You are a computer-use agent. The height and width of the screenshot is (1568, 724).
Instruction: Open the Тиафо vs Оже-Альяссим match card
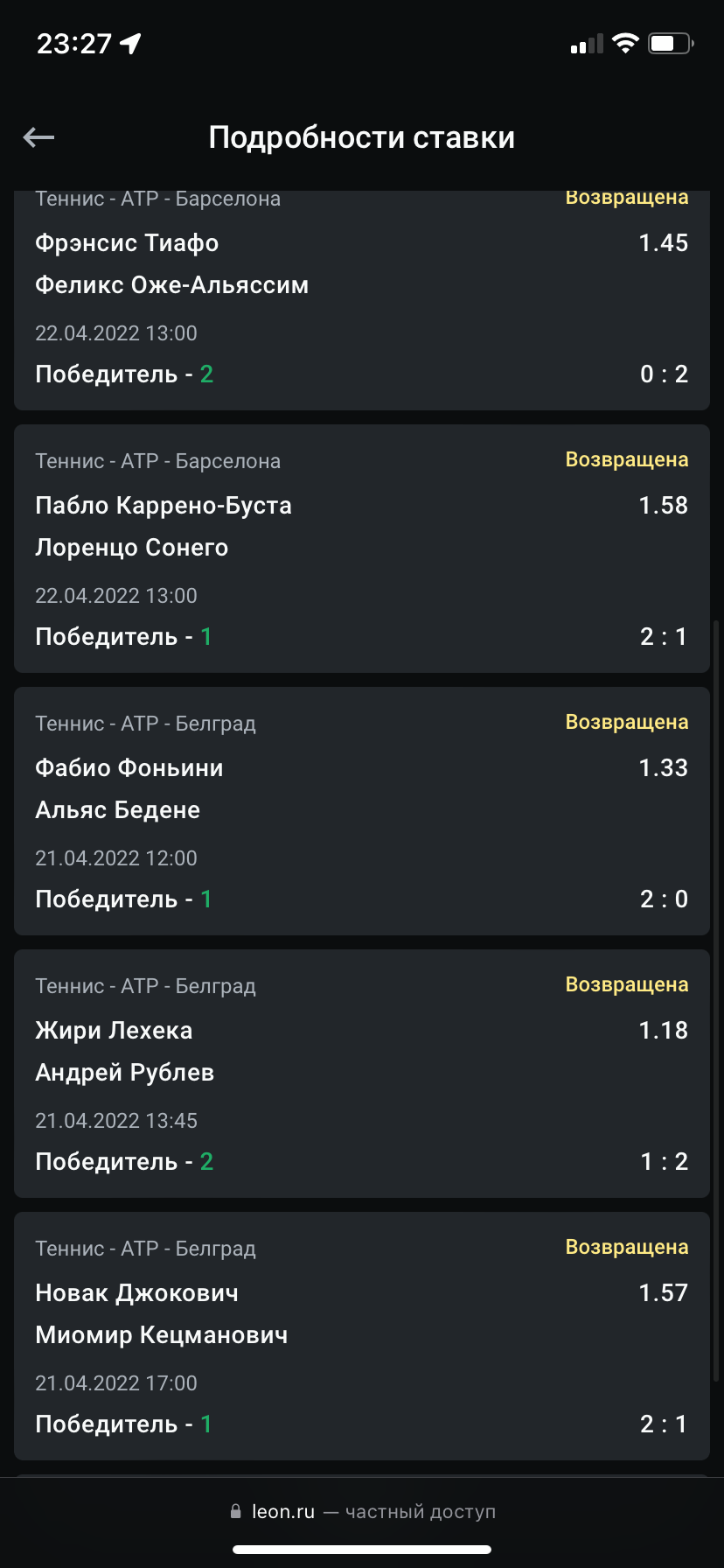coord(362,300)
